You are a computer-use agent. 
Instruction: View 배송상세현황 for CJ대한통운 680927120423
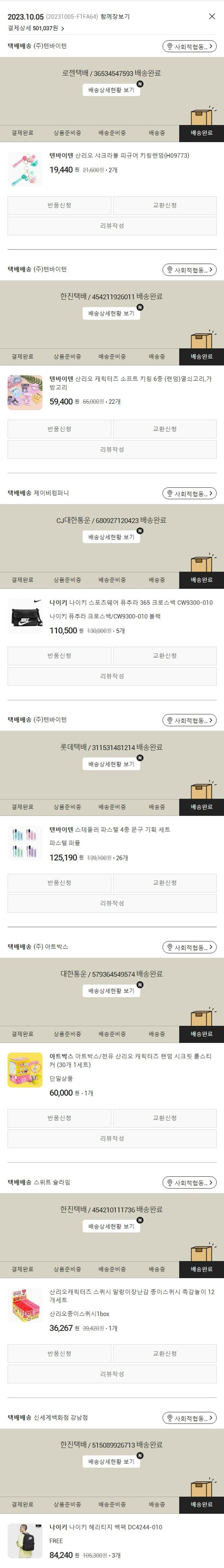(111, 537)
